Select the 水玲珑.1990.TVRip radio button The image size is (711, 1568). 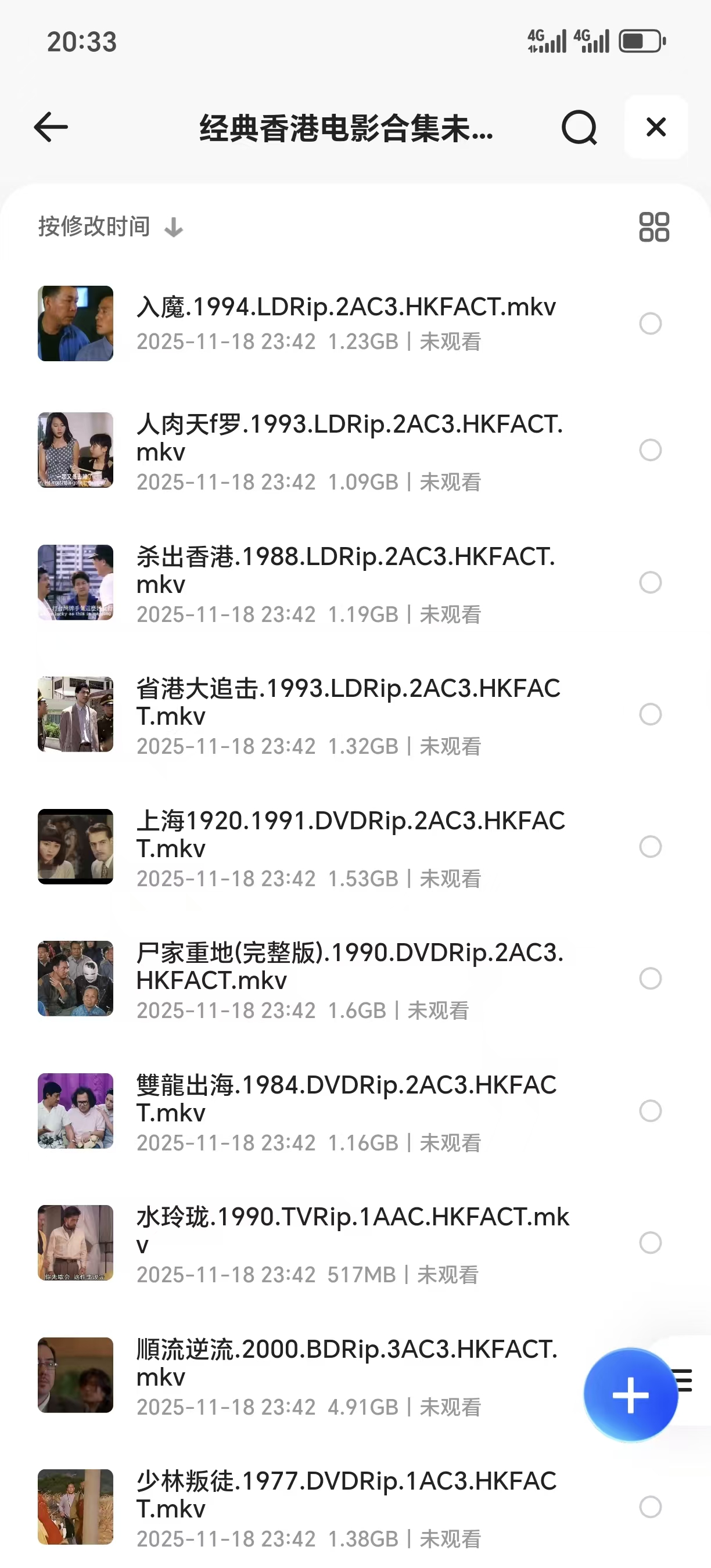click(x=650, y=1243)
